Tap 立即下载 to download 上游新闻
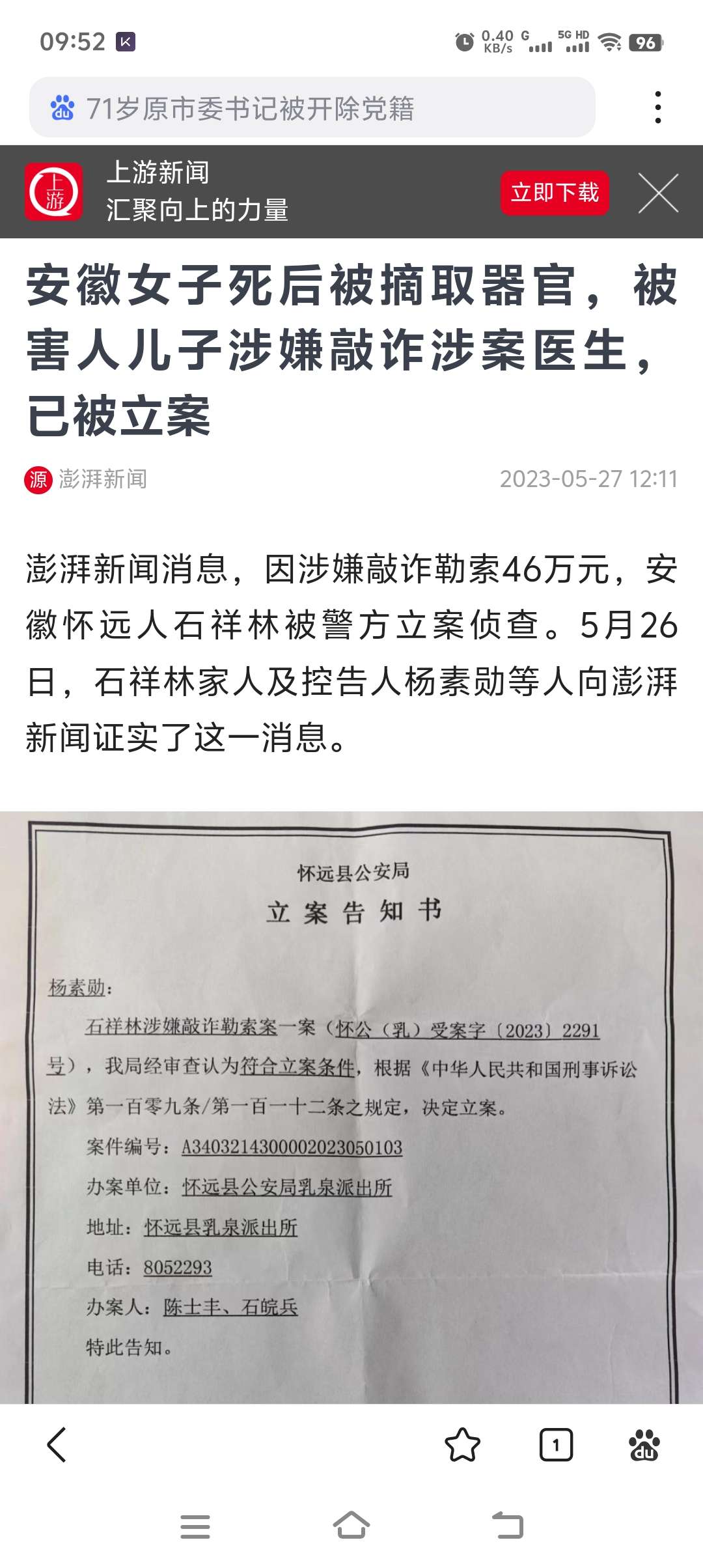The width and height of the screenshot is (703, 1568). 555,193
